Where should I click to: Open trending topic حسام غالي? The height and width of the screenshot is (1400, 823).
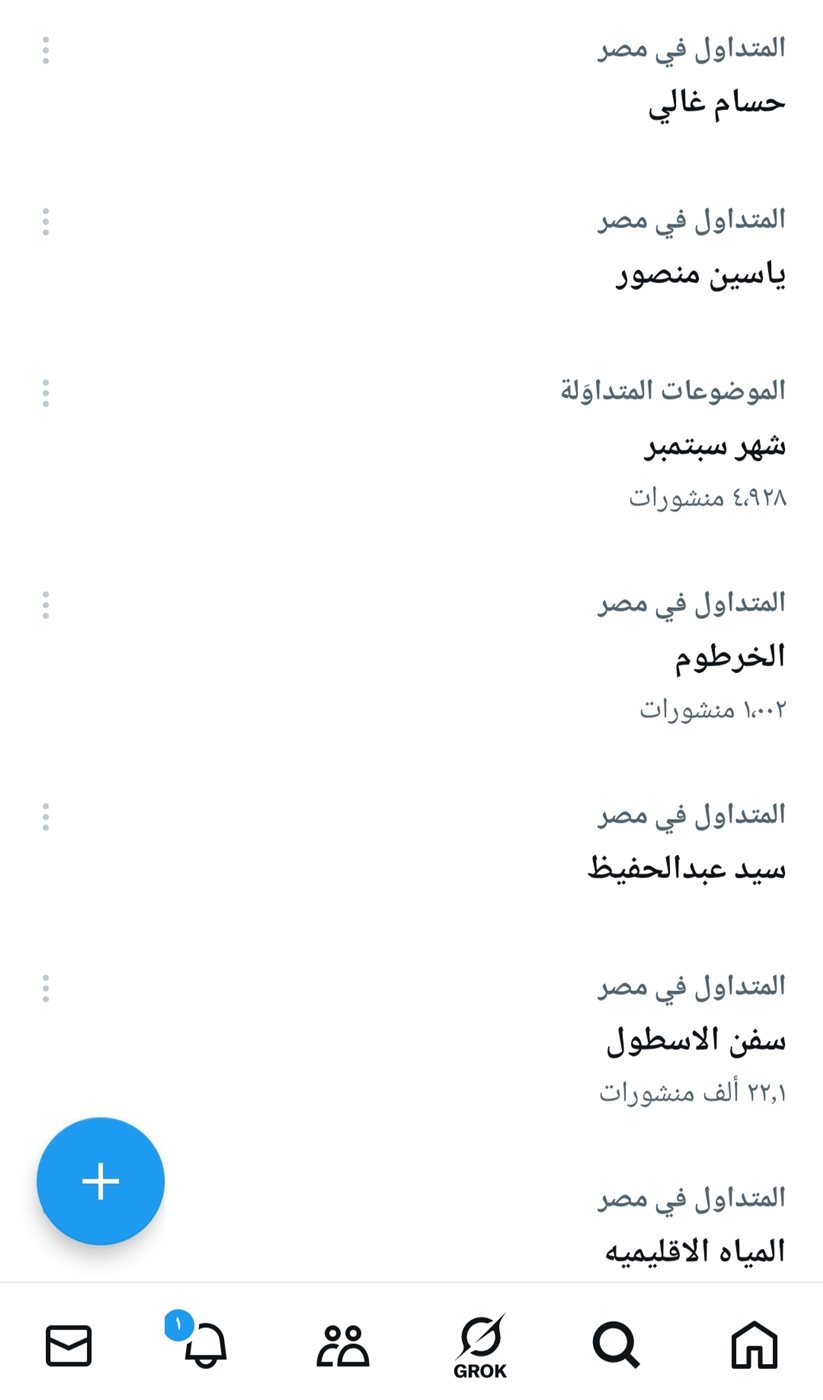coord(716,103)
